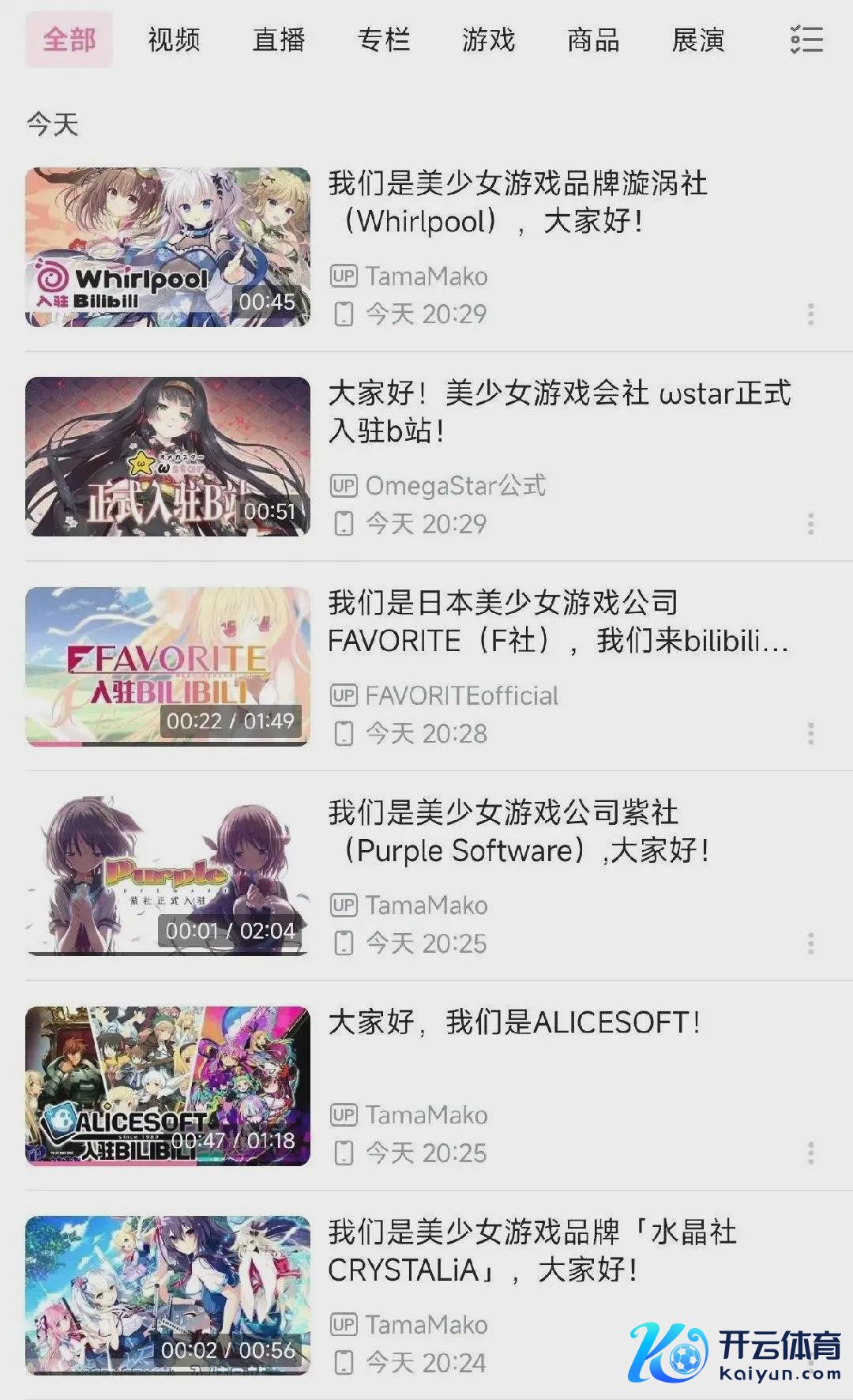This screenshot has width=853, height=1400.
Task: Select the 全部 tab
Action: click(x=70, y=40)
